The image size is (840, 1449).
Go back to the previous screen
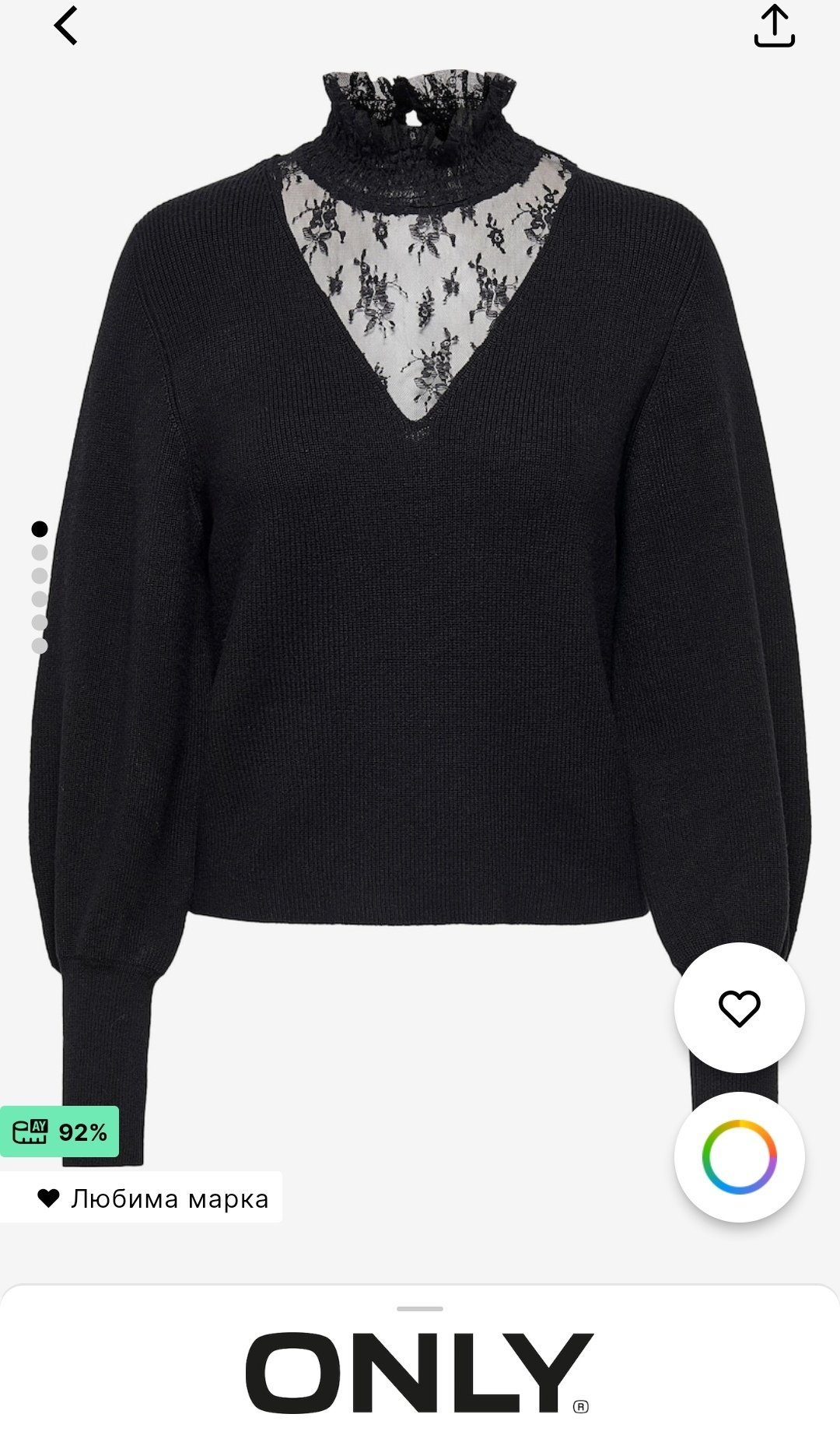(x=66, y=26)
